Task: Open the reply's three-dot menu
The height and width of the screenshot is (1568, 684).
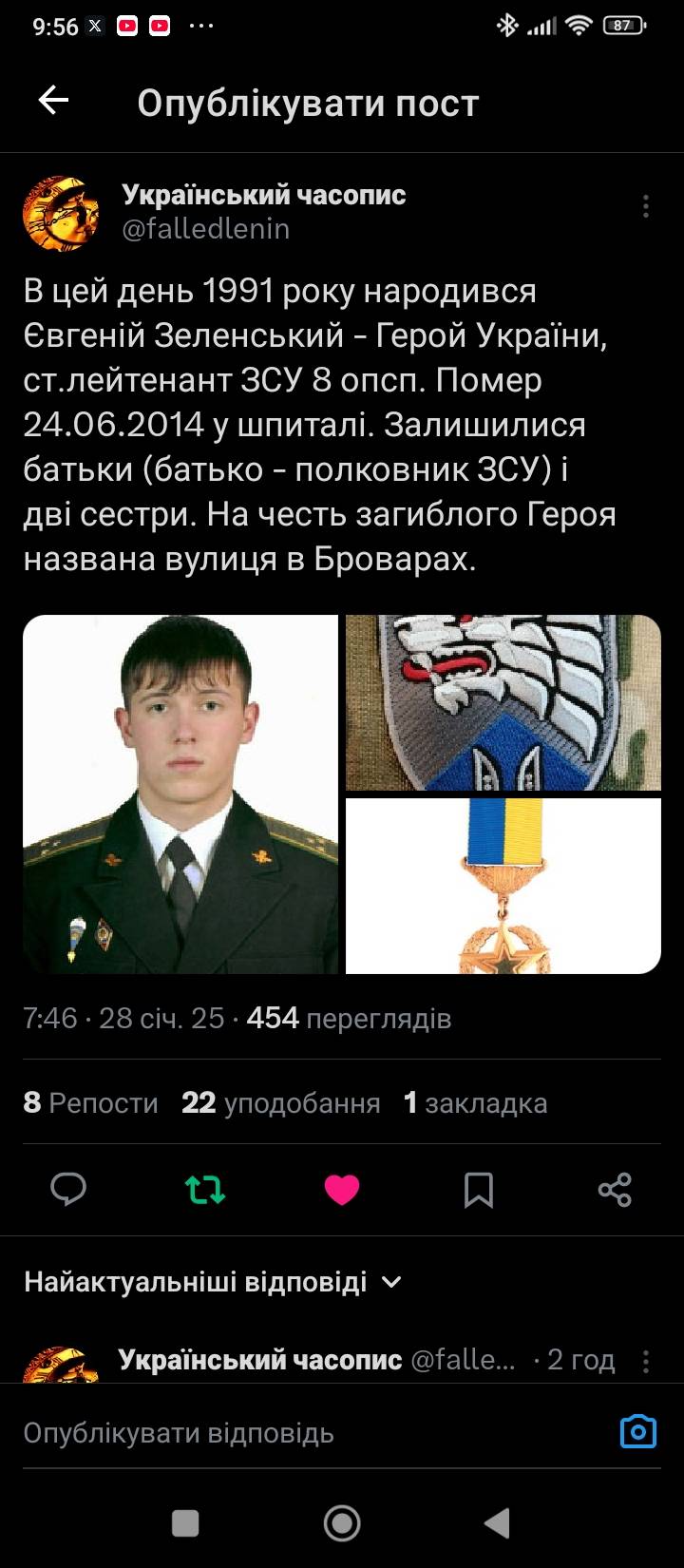Action: pyautogui.click(x=646, y=1361)
